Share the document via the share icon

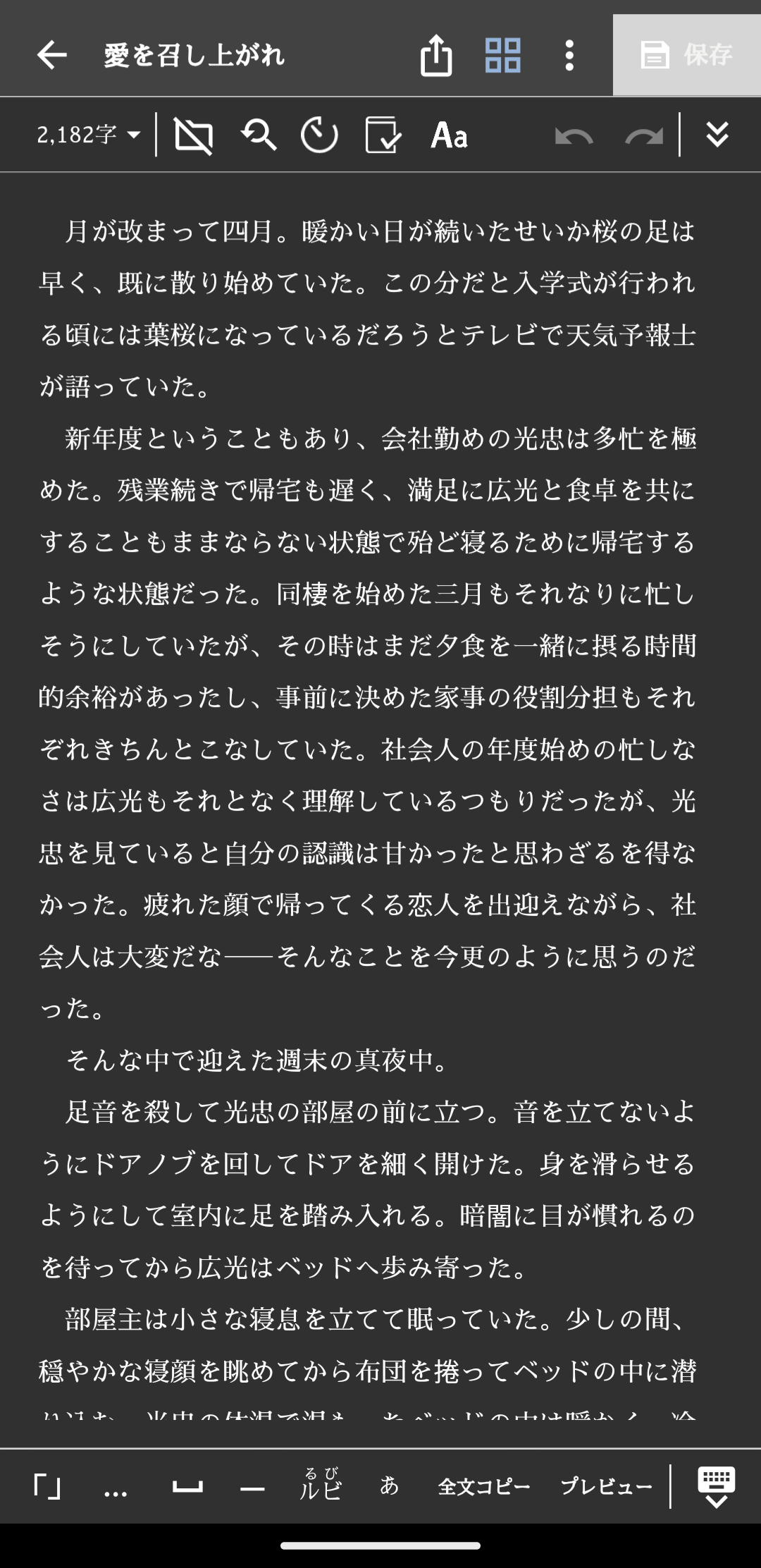click(x=435, y=54)
